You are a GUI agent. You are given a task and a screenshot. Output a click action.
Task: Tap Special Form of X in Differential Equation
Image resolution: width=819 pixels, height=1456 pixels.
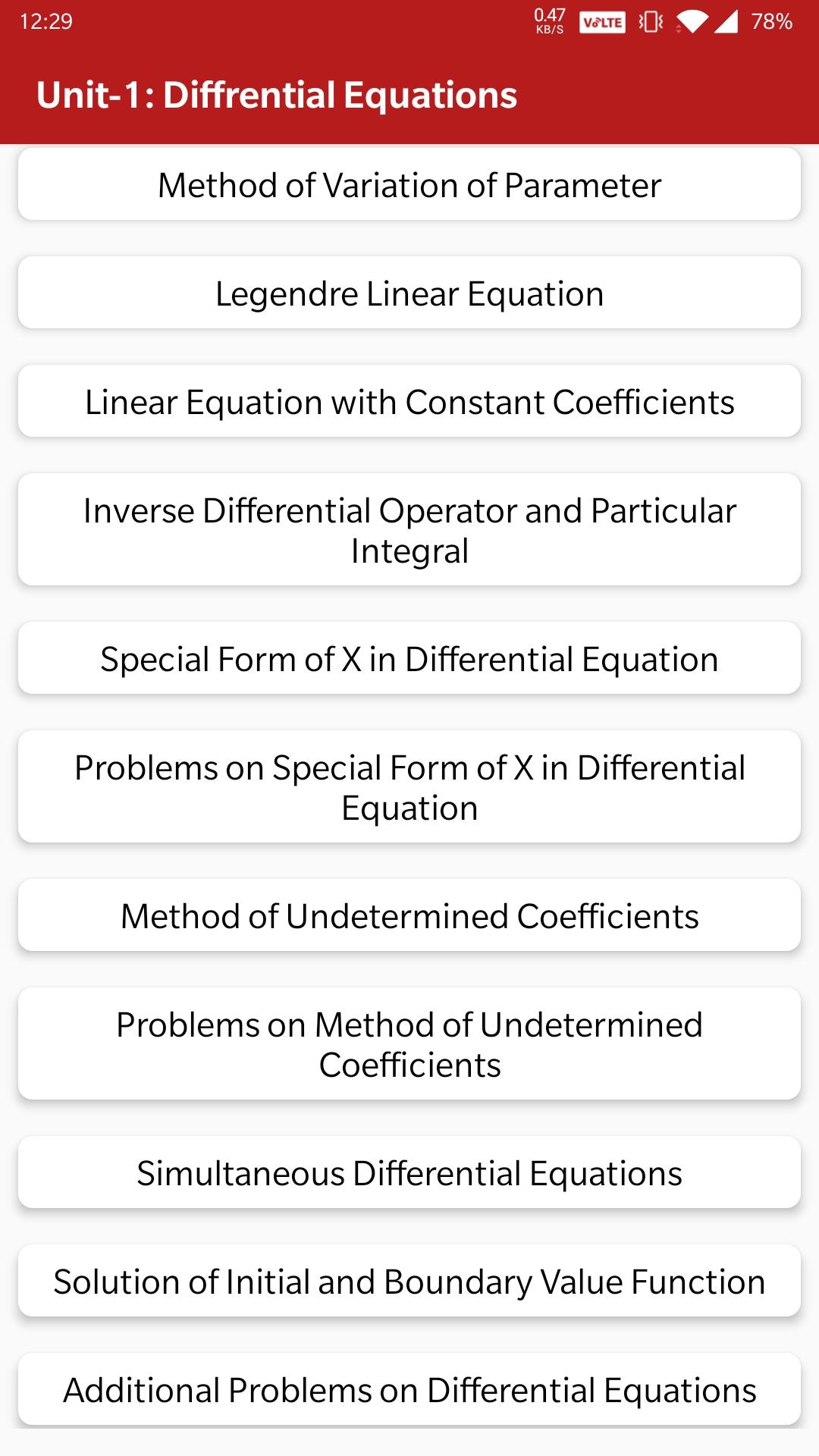coord(409,659)
